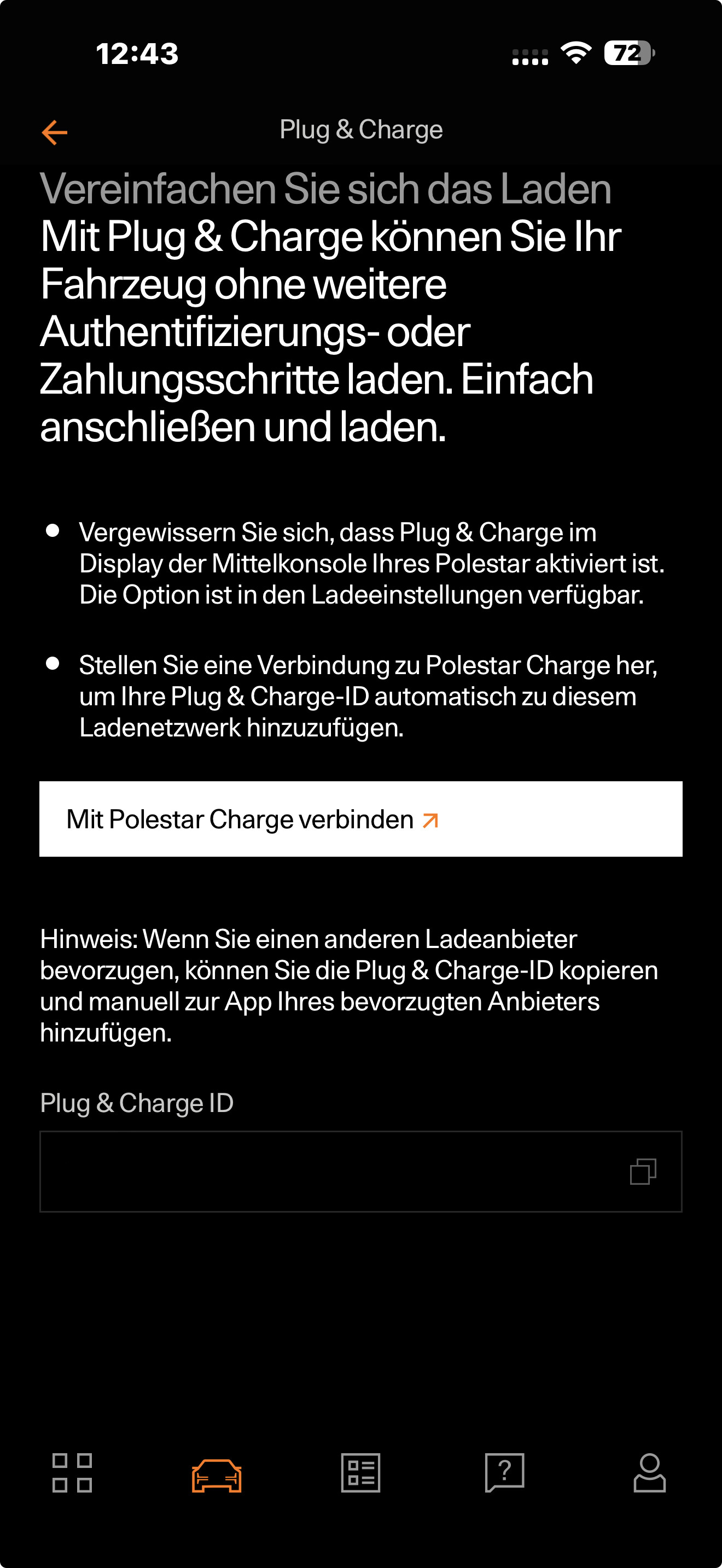Open the dashboard grid tab

pos(72,1472)
